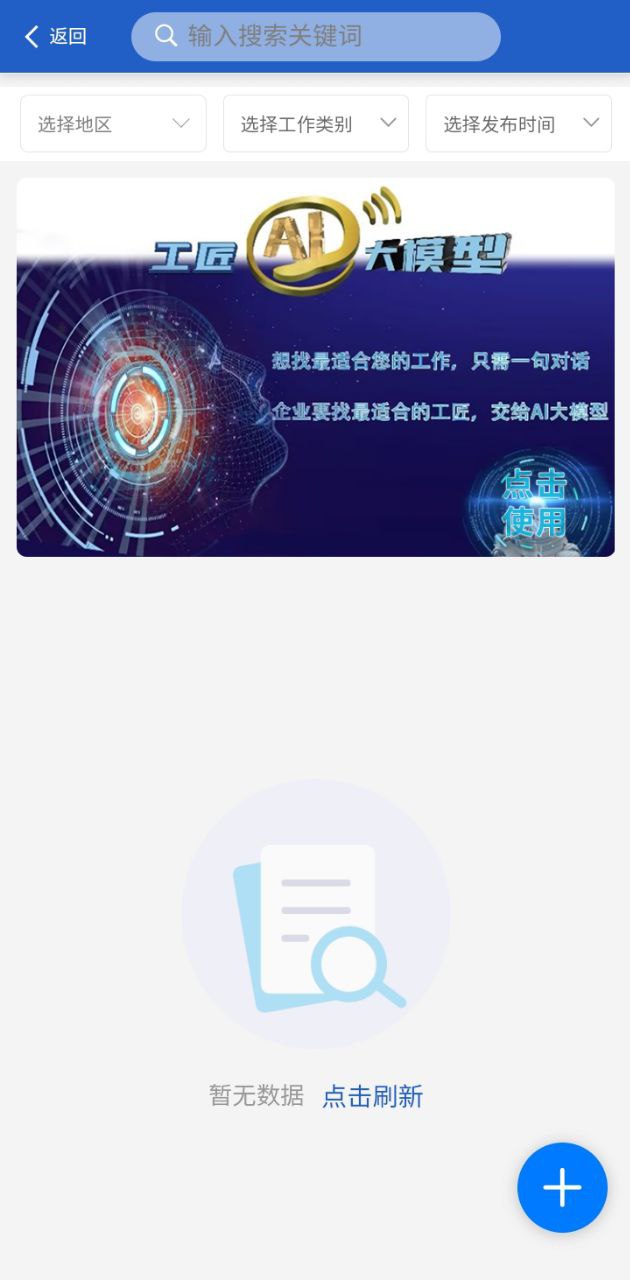The height and width of the screenshot is (1280, 630).
Task: Tap the 点击刷新 link to reload
Action: click(x=373, y=1096)
